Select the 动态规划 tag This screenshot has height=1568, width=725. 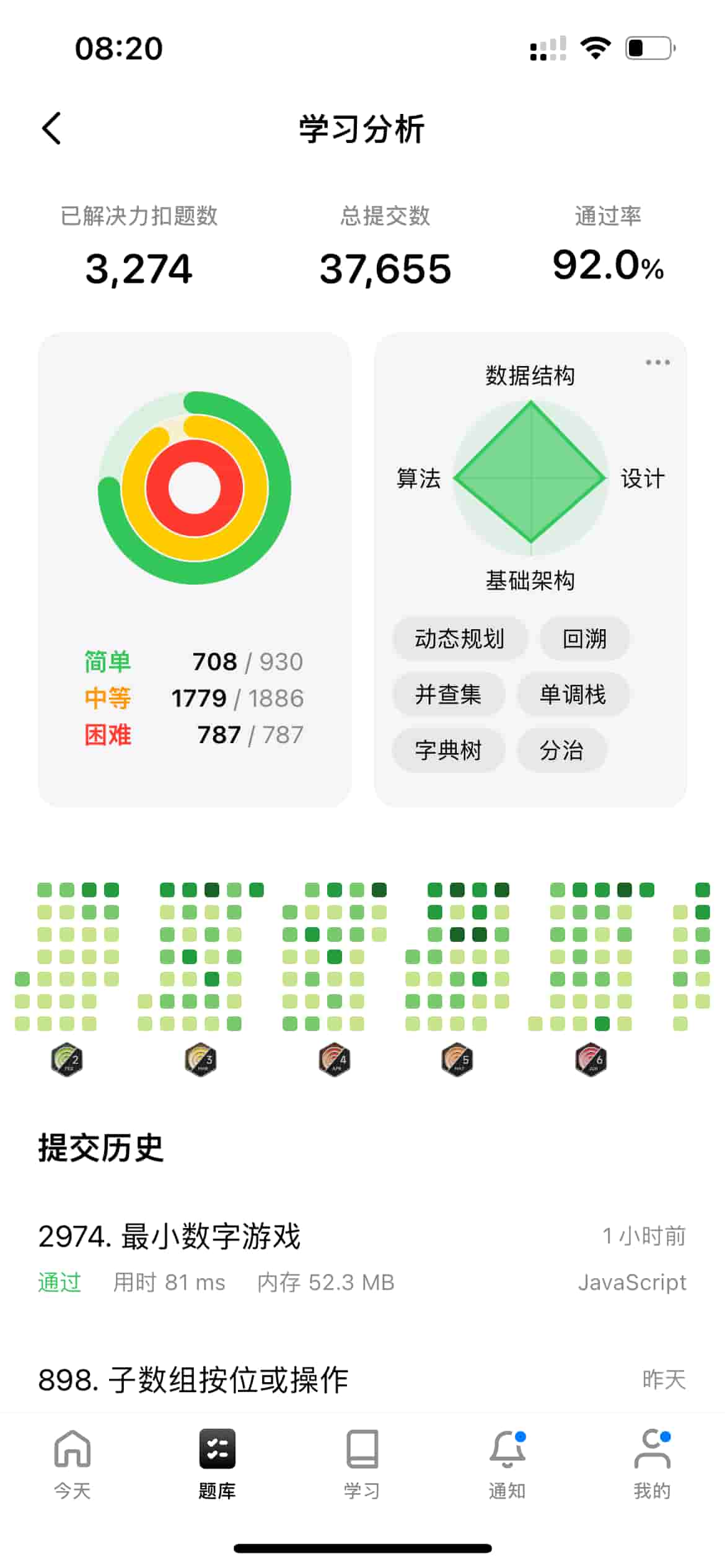[x=459, y=638]
